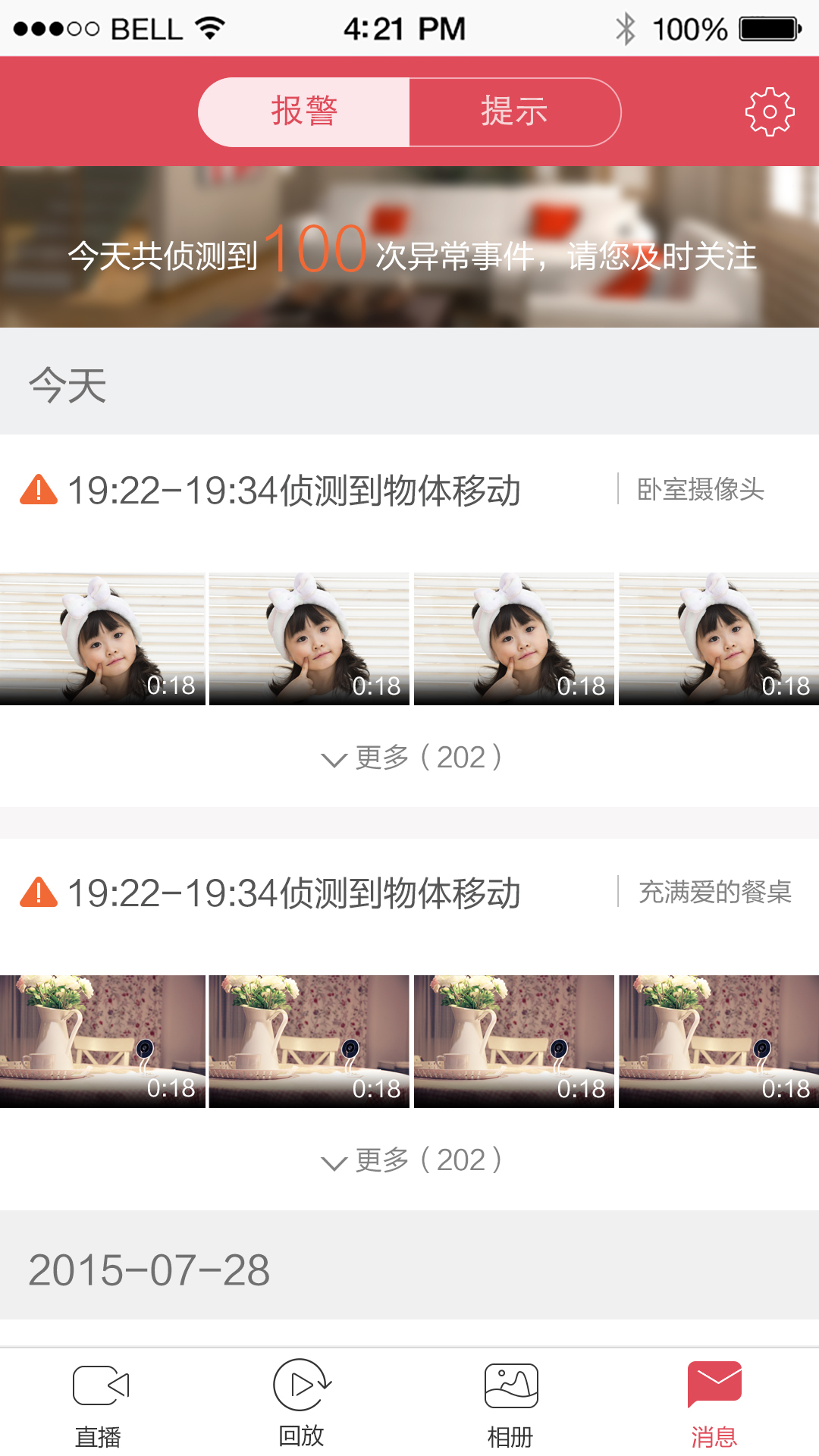Switch to the 提示 segment
The height and width of the screenshot is (1456, 819).
click(x=514, y=112)
